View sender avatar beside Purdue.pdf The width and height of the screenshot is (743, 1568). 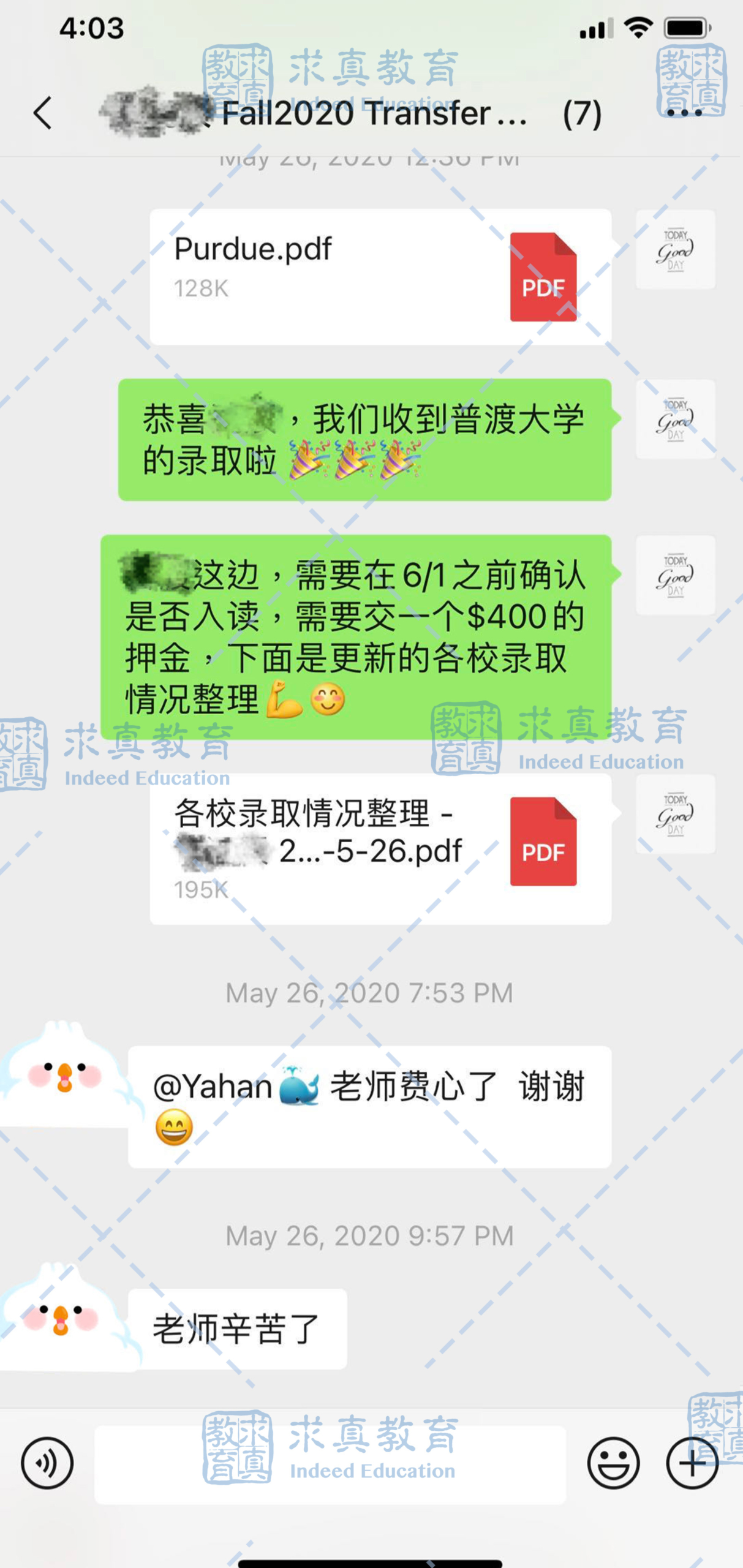[x=675, y=249]
